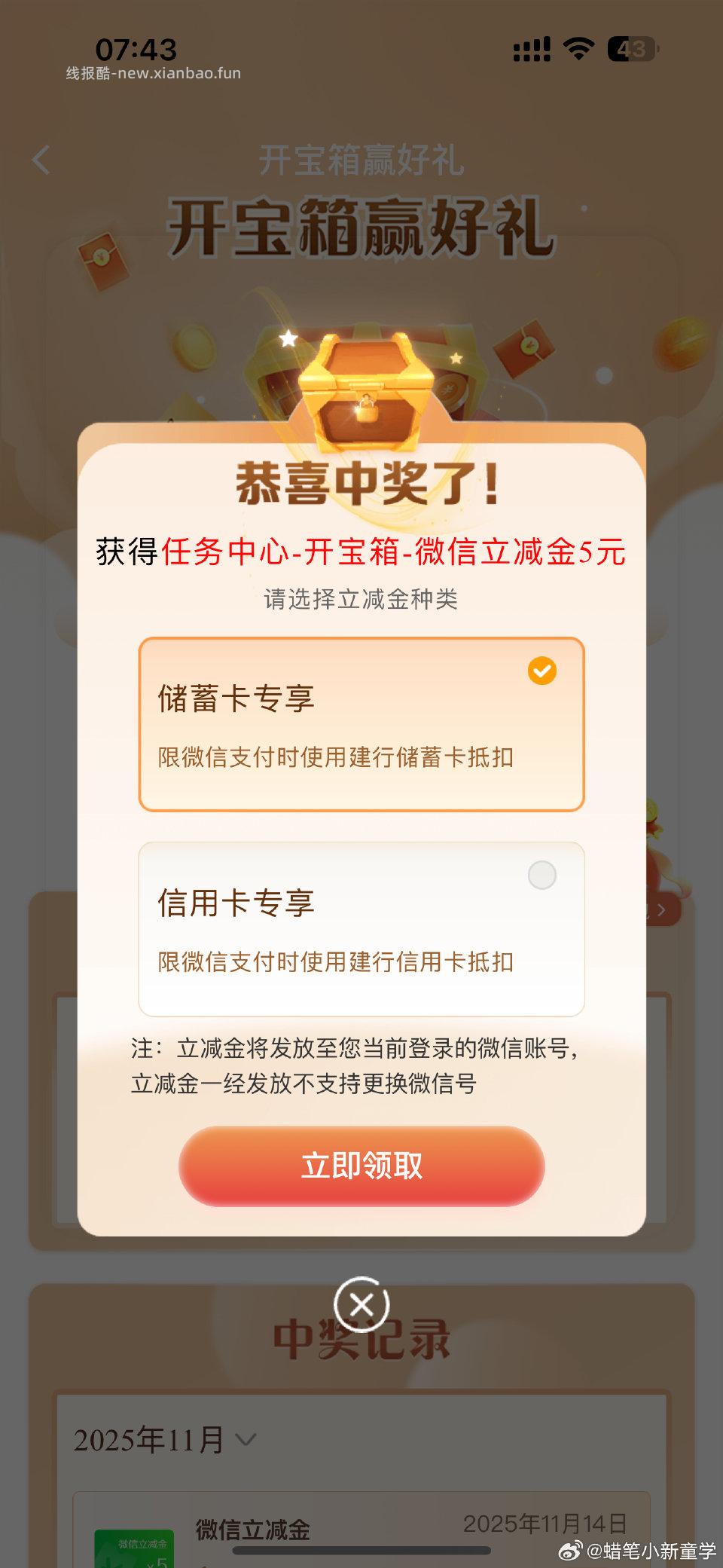This screenshot has width=723, height=1568.
Task: Tap the 立即领取 claim button
Action: point(361,1165)
